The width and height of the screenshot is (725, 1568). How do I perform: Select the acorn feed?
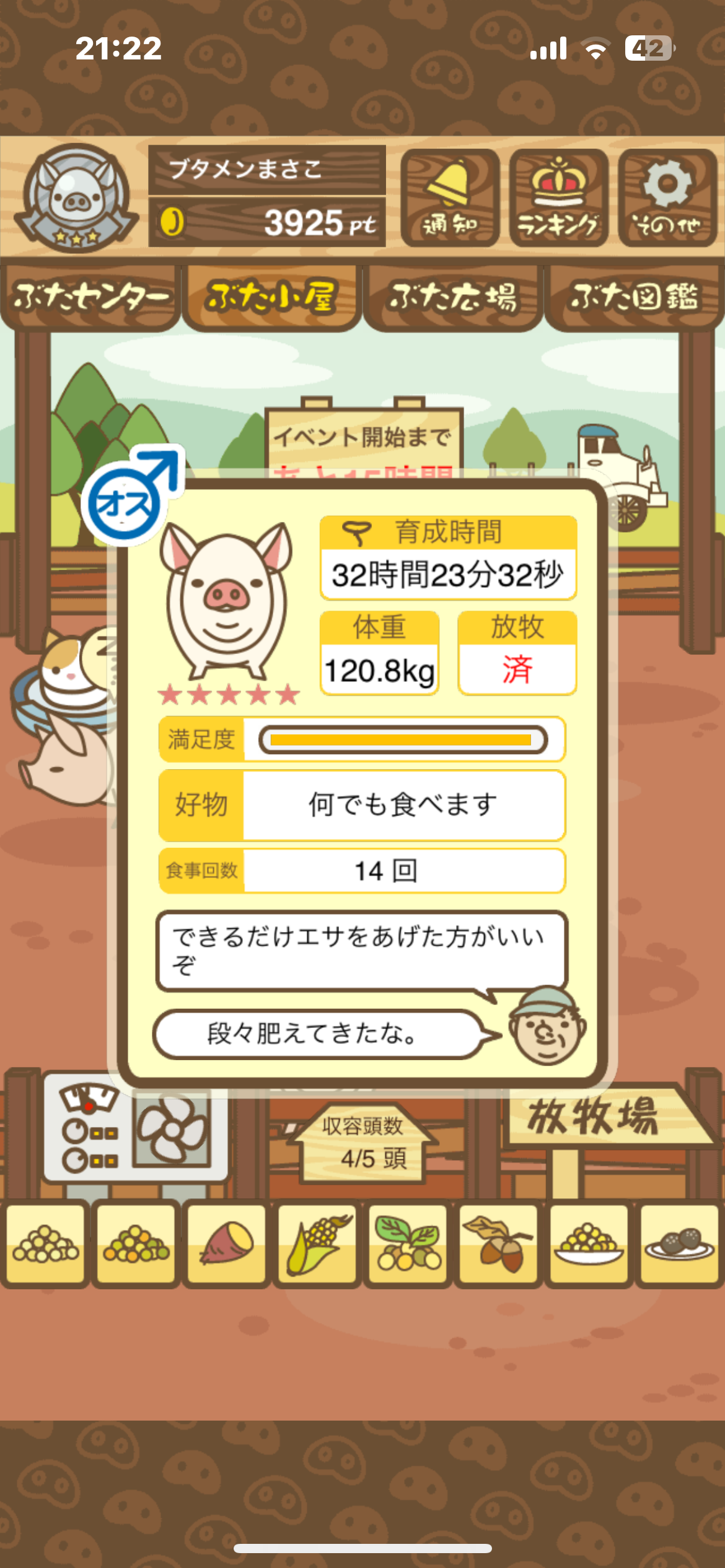[498, 1244]
